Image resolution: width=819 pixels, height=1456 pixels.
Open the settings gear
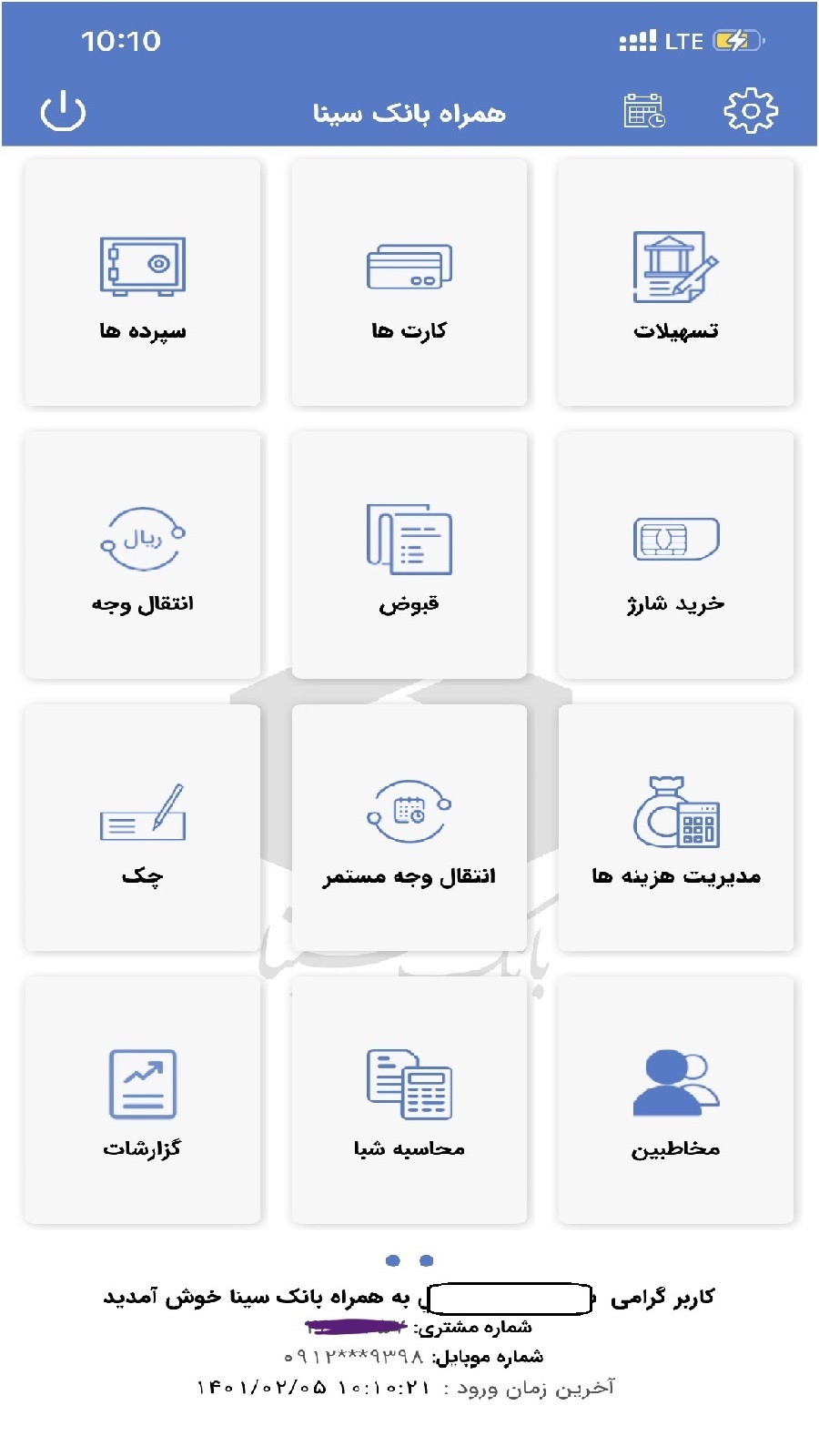pos(750,111)
